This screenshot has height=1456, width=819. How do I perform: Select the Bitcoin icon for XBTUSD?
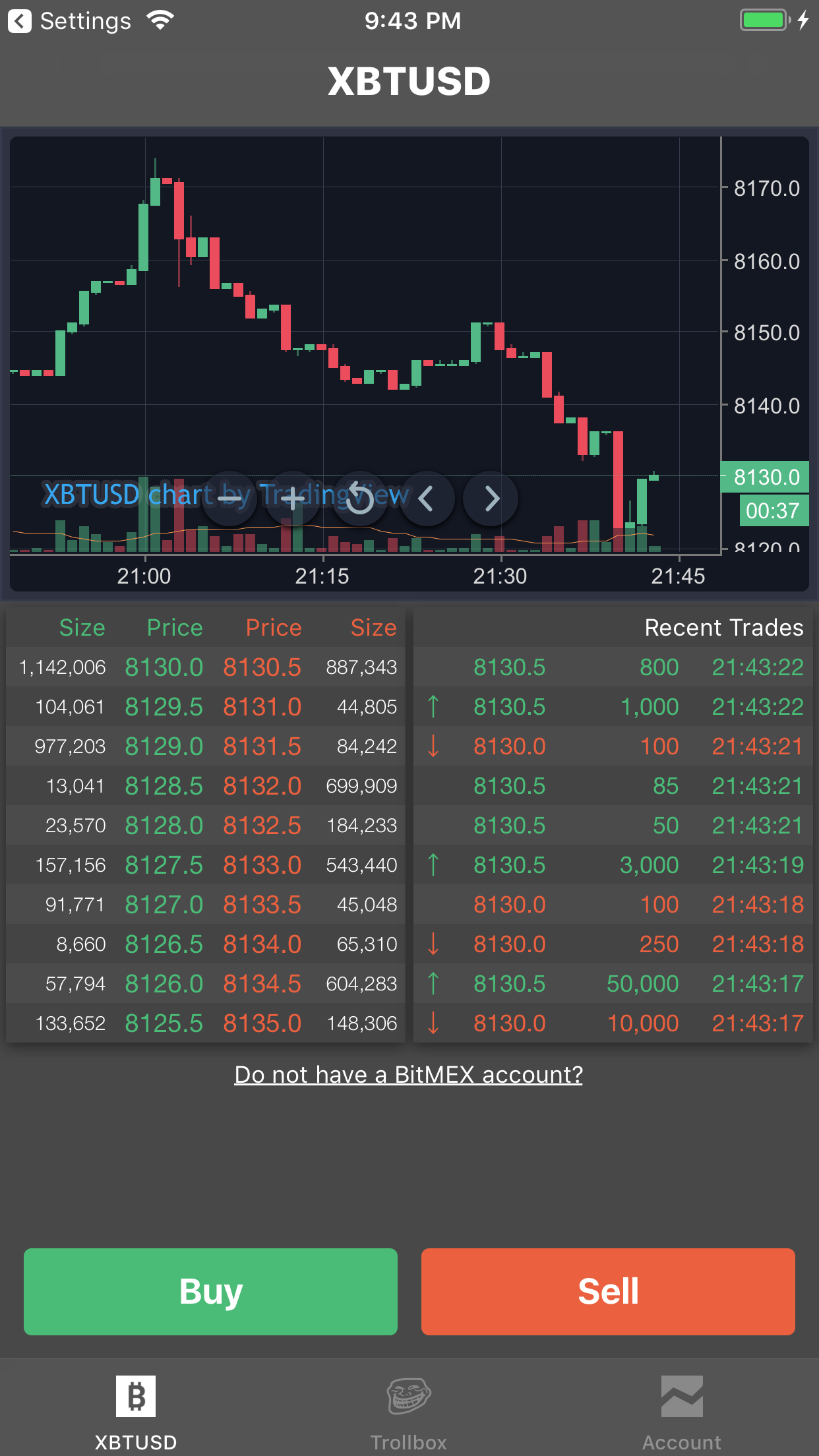click(x=136, y=1395)
